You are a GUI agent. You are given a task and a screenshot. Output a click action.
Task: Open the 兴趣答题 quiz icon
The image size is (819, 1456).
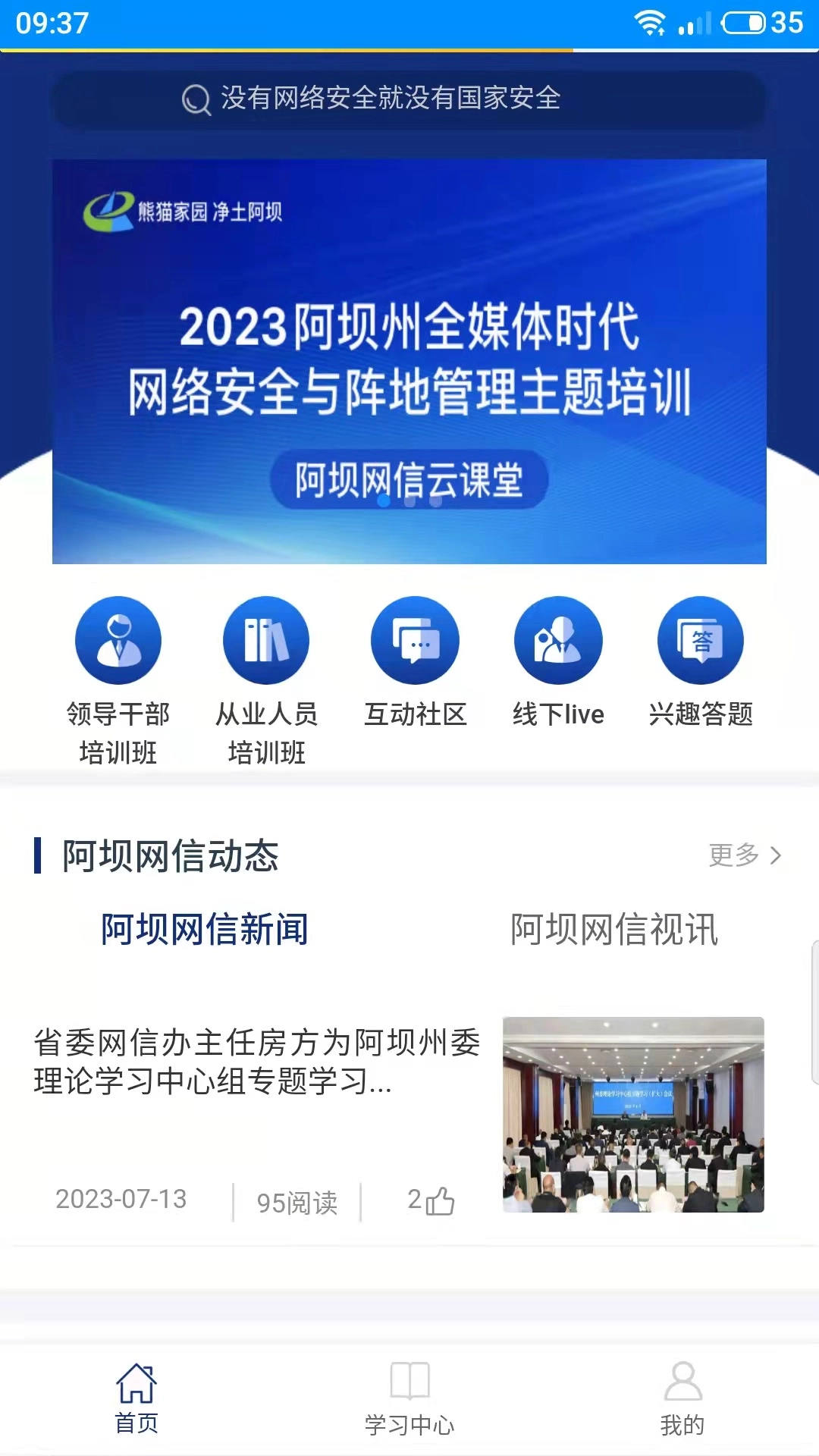[x=700, y=641]
